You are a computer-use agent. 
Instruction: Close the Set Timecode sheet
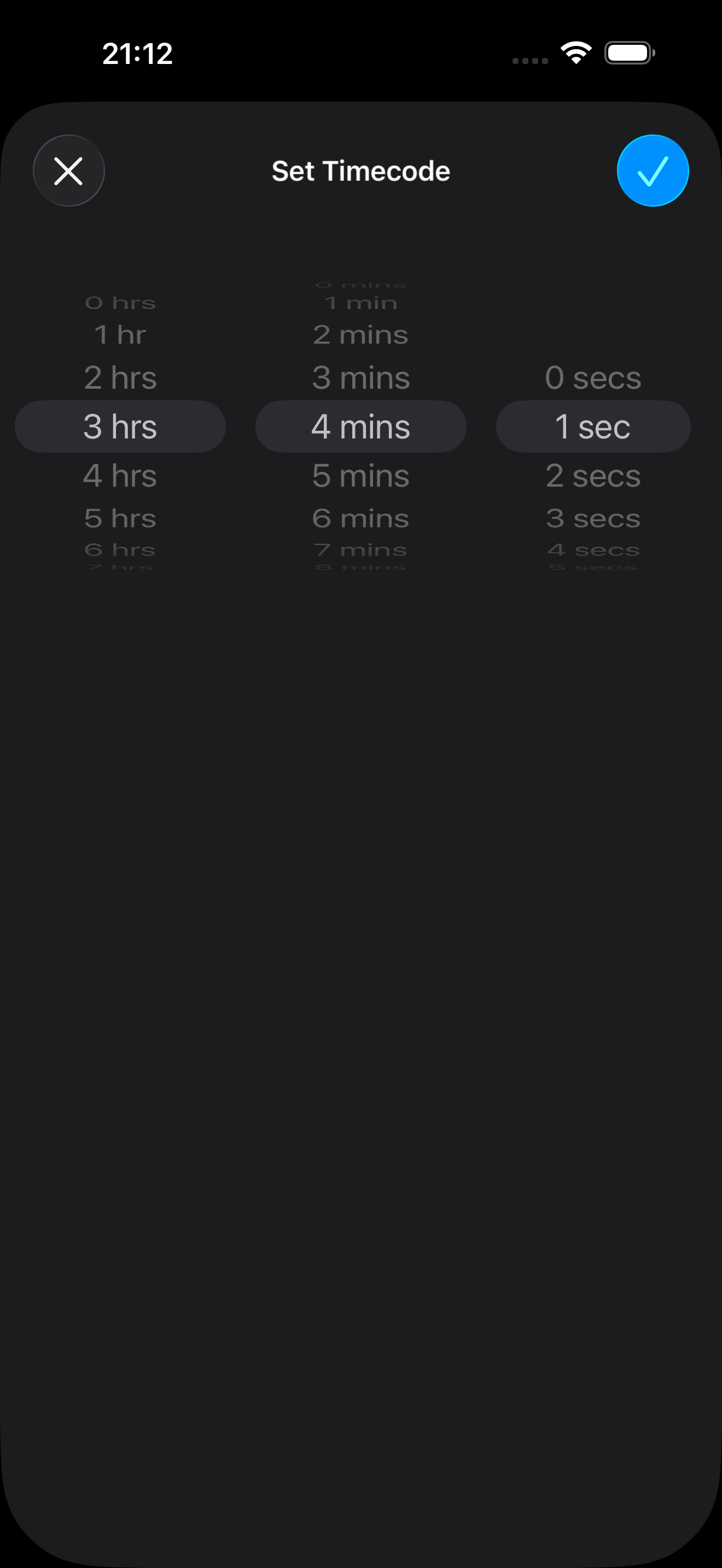pyautogui.click(x=68, y=171)
